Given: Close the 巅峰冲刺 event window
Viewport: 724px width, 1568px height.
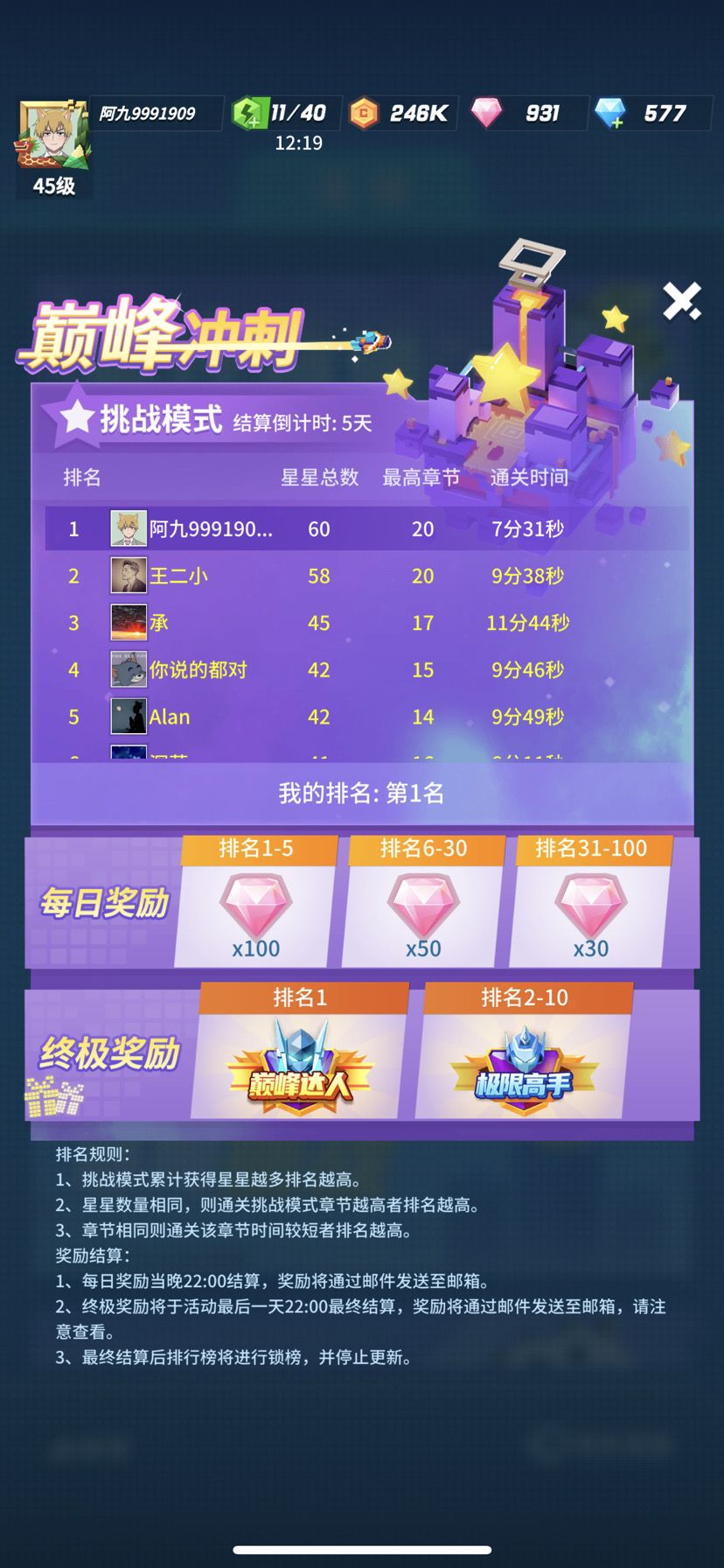Looking at the screenshot, I should 682,300.
